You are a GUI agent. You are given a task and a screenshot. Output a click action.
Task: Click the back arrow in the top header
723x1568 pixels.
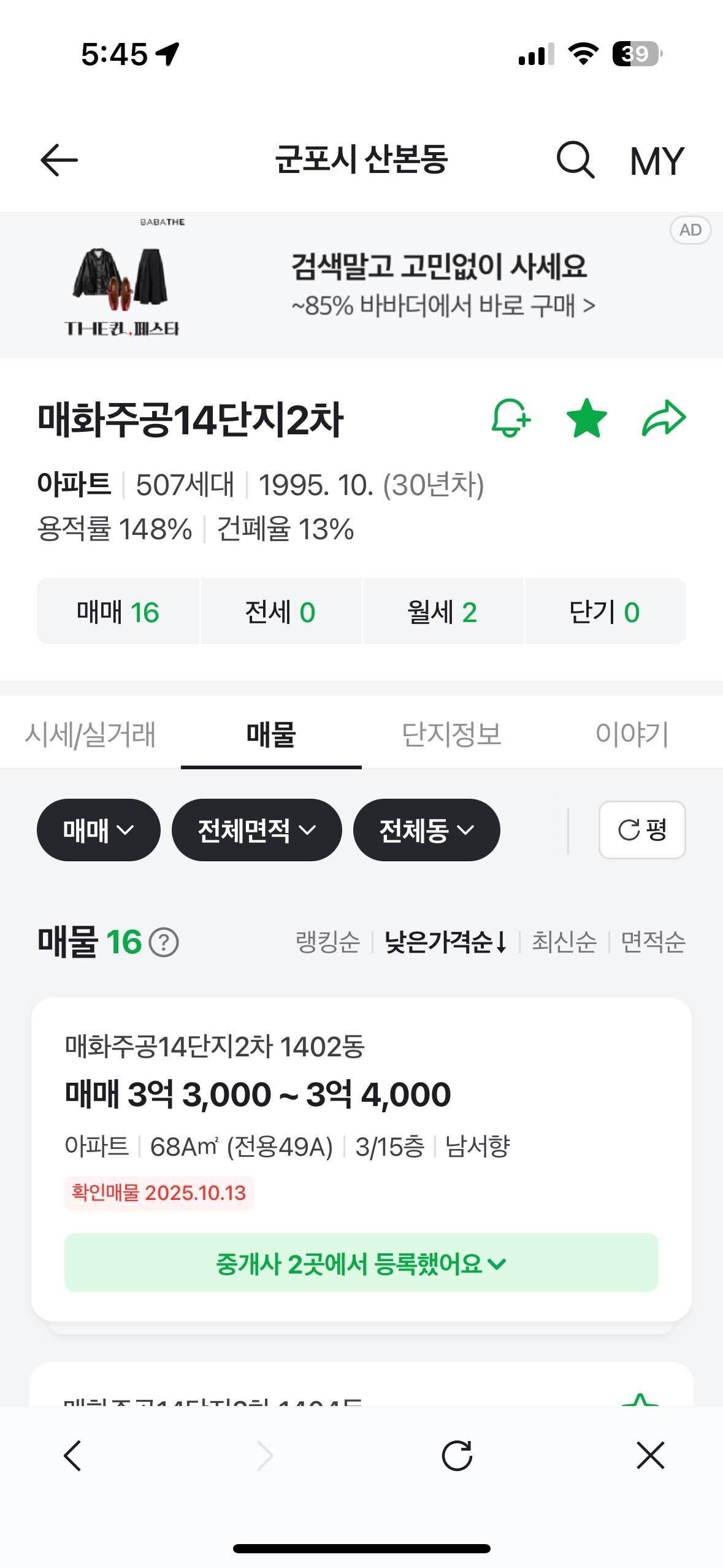pyautogui.click(x=57, y=161)
